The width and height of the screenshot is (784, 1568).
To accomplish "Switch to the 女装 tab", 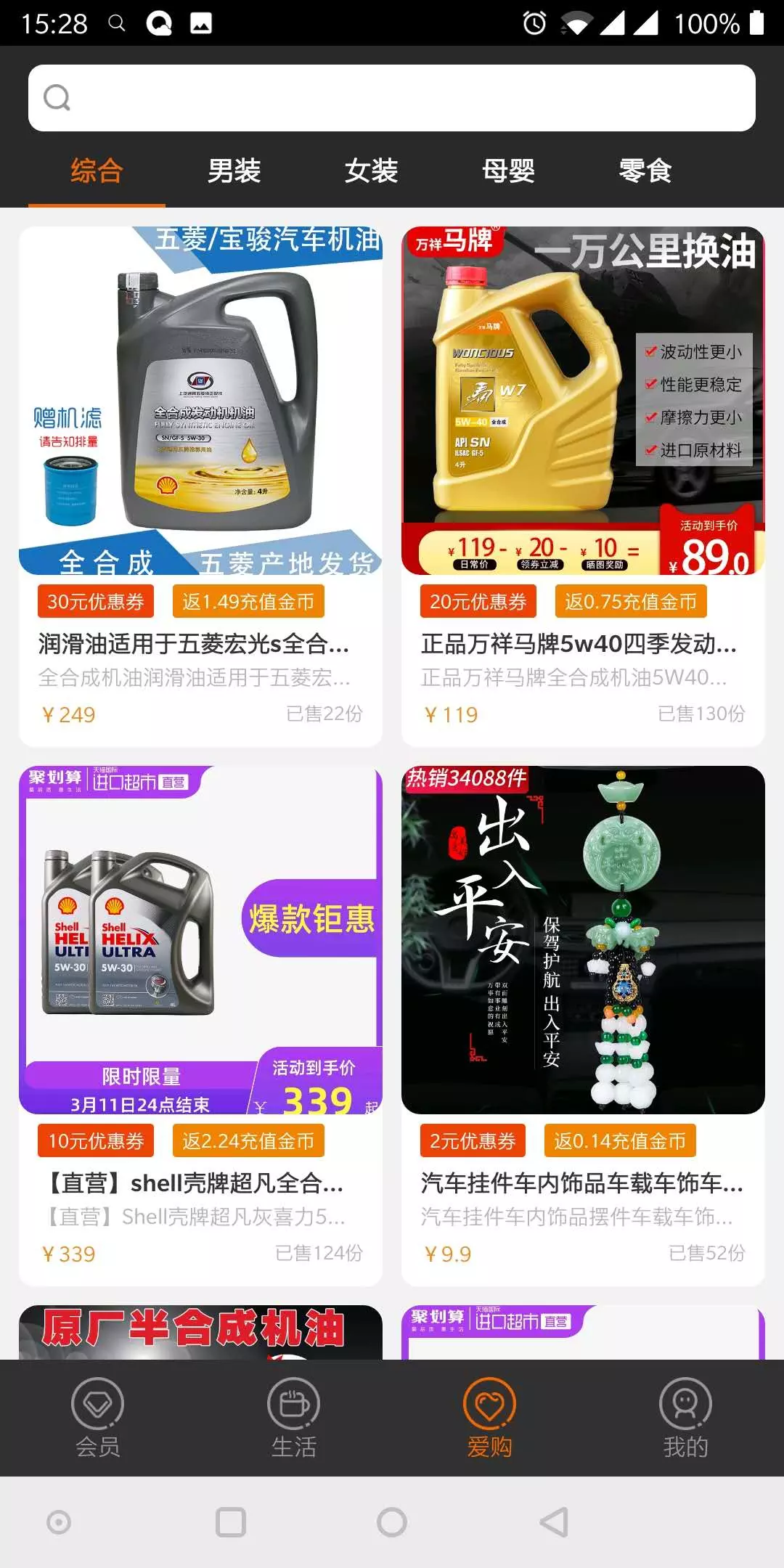I will (371, 171).
